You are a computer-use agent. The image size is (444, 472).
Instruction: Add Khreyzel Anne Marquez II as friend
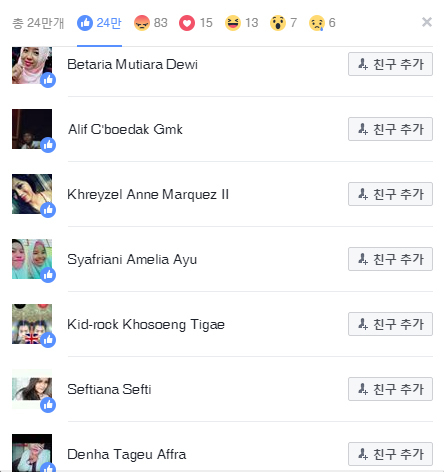[390, 194]
